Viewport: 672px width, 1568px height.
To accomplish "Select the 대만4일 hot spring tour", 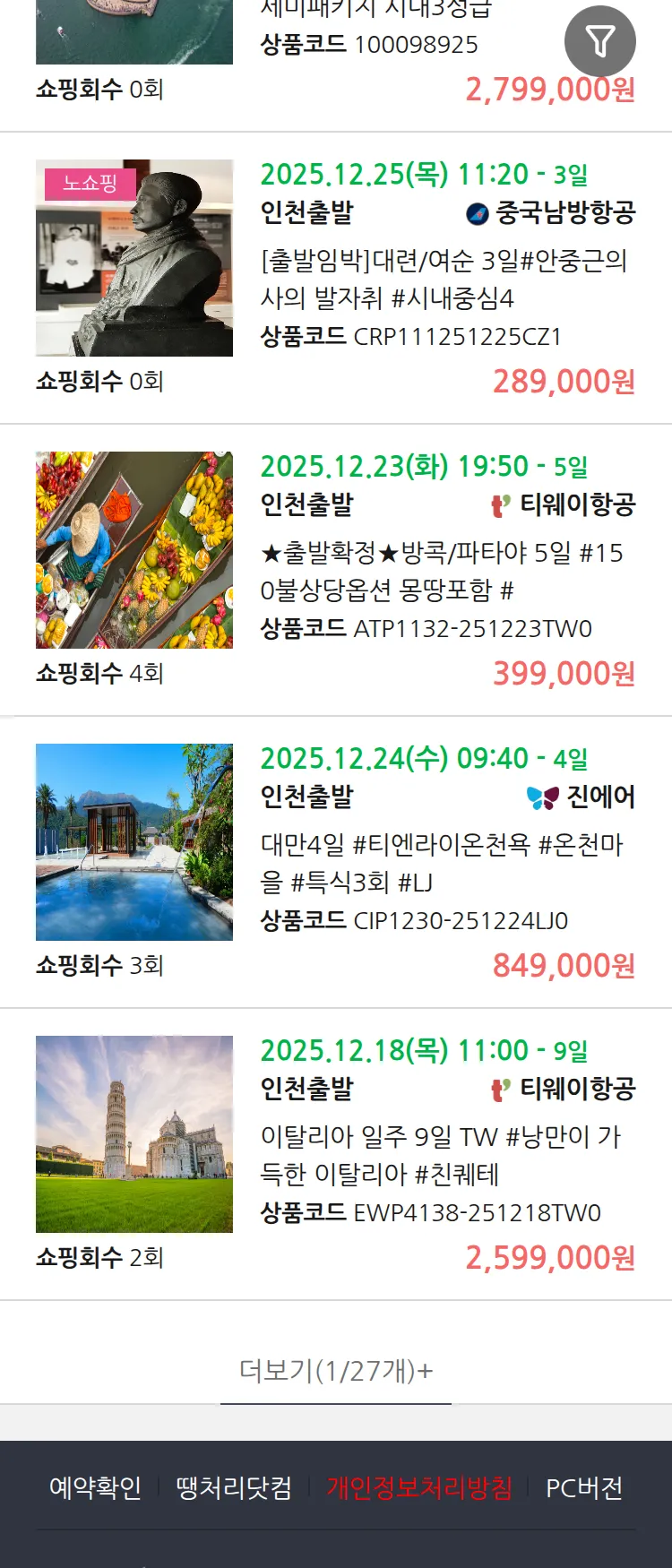I will pyautogui.click(x=444, y=863).
